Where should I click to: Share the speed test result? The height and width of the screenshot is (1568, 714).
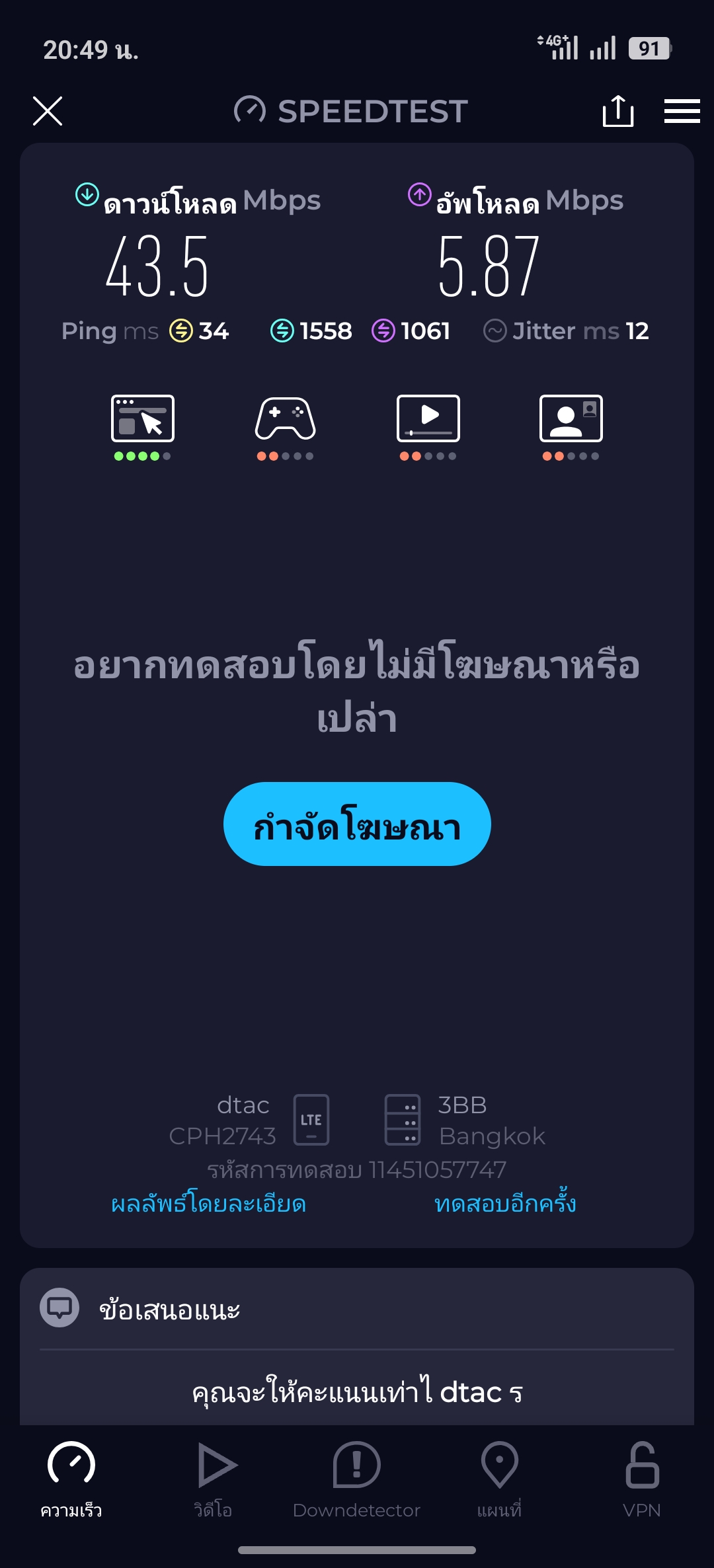tap(618, 110)
